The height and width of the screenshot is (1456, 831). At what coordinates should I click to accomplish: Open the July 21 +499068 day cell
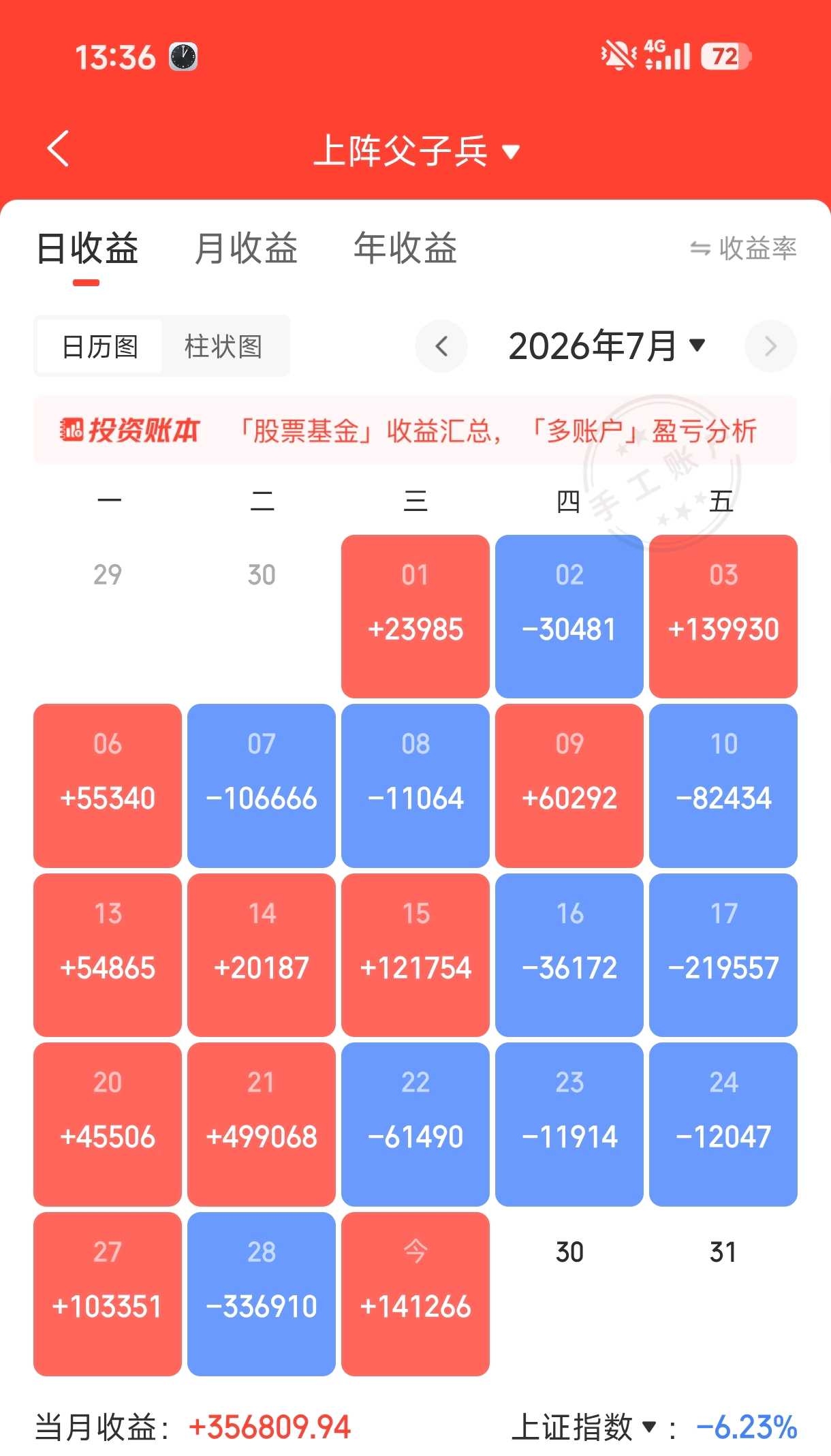pyautogui.click(x=262, y=1124)
